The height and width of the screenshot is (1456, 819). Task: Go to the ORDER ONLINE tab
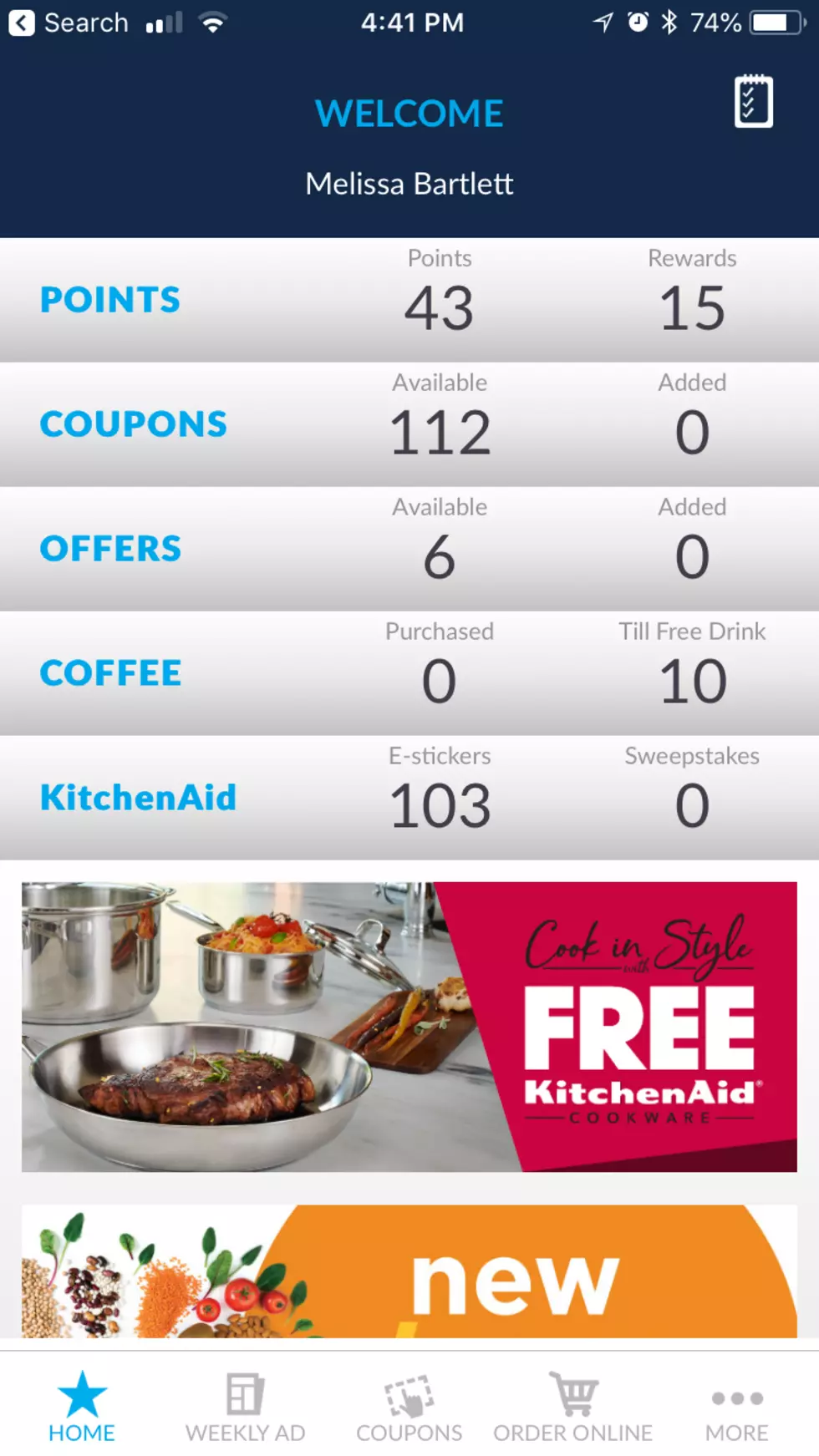(573, 1408)
